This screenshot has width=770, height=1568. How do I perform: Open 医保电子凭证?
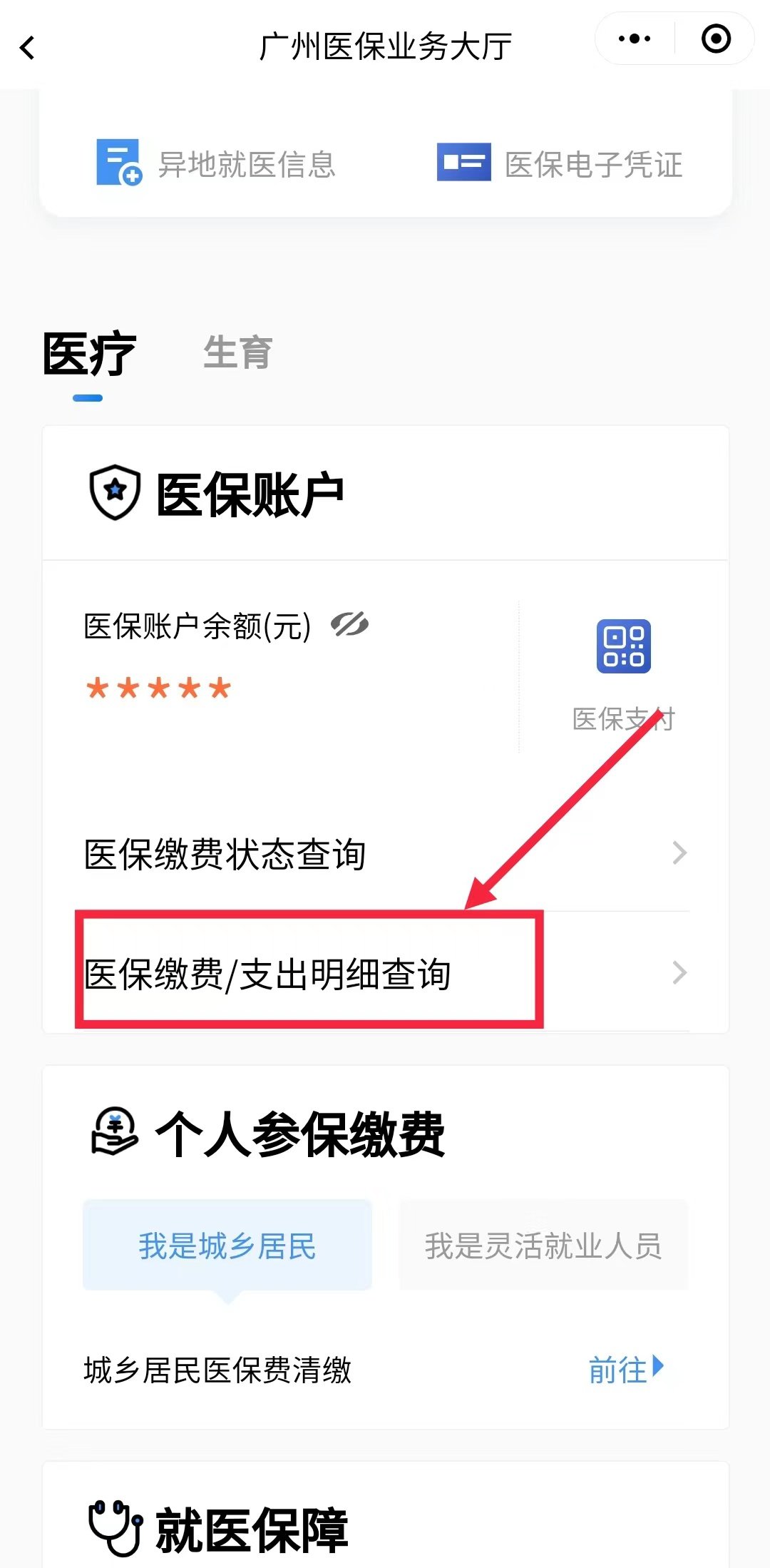tap(560, 164)
